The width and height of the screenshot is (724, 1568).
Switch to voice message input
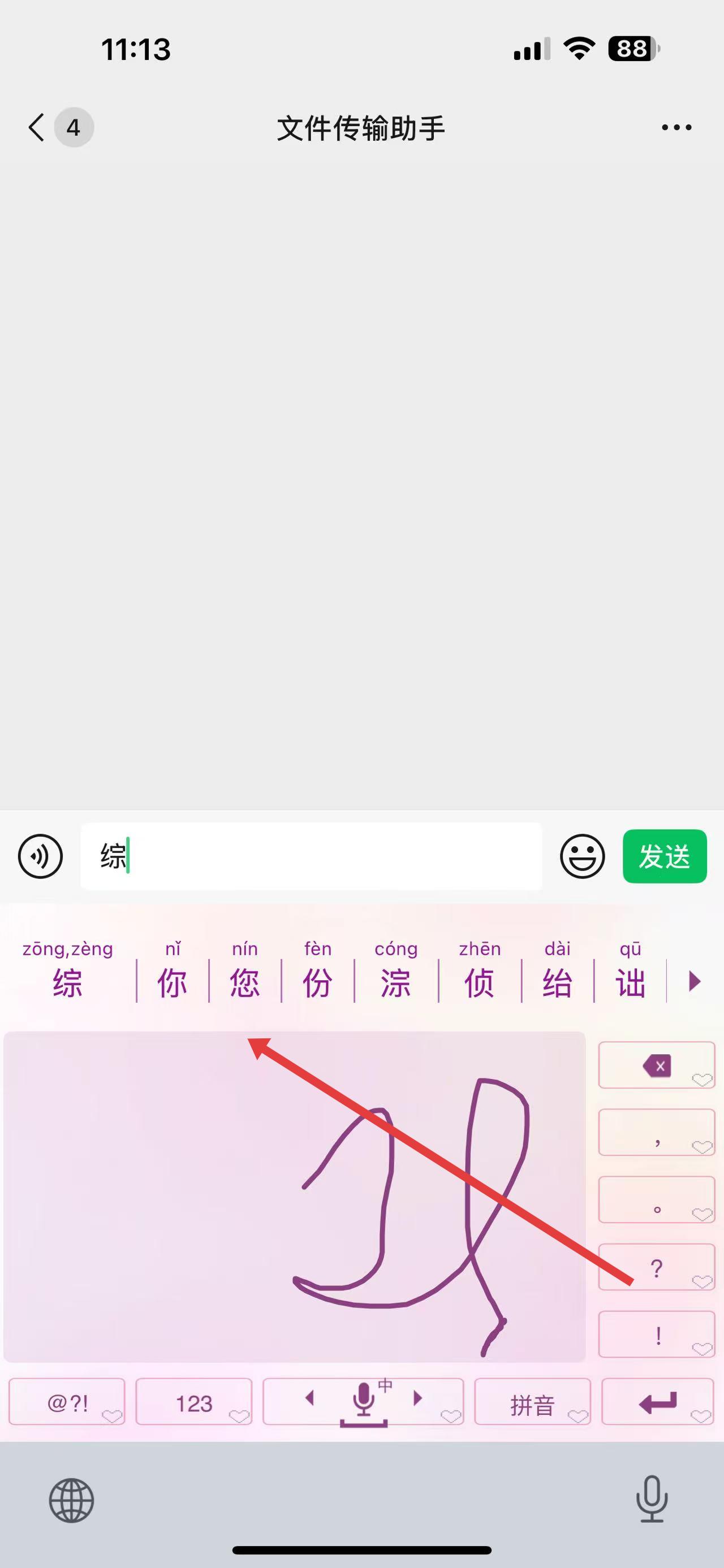[x=40, y=856]
